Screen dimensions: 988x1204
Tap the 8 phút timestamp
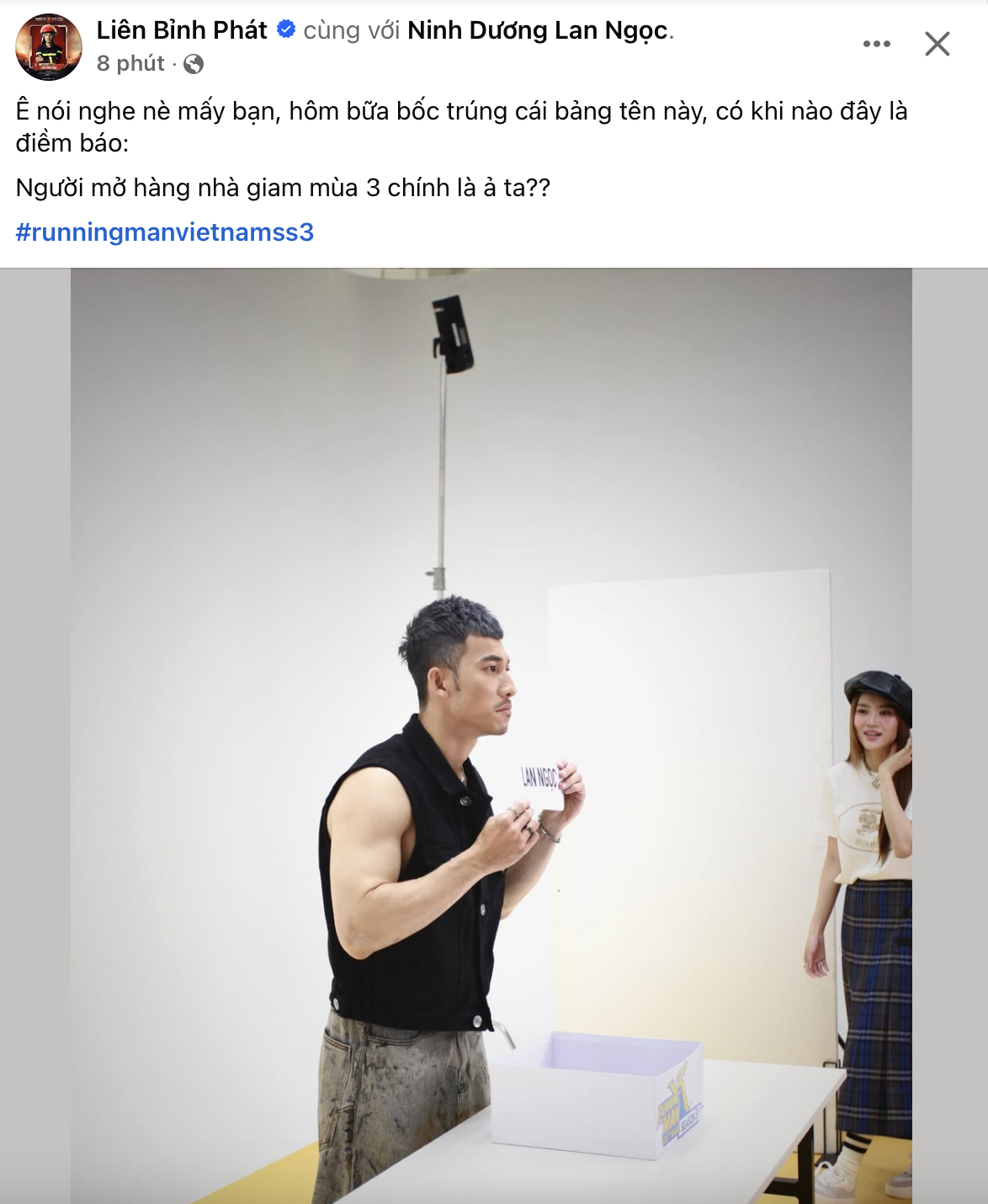tap(130, 63)
